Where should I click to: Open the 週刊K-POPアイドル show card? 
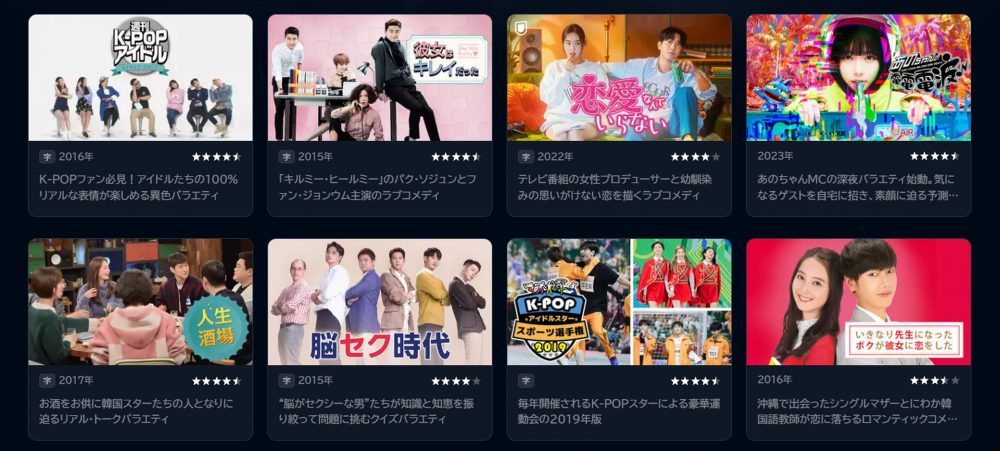(140, 78)
